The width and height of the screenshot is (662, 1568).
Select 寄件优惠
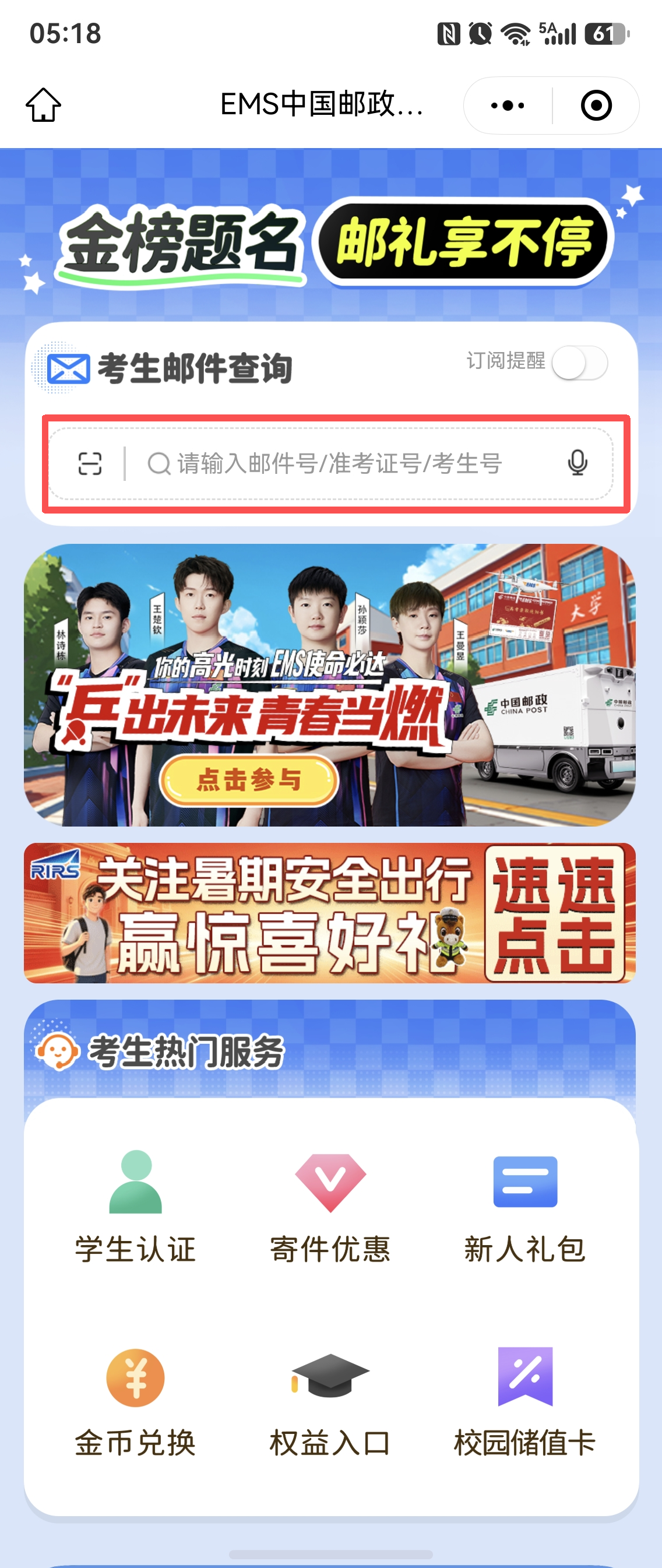click(x=330, y=1207)
